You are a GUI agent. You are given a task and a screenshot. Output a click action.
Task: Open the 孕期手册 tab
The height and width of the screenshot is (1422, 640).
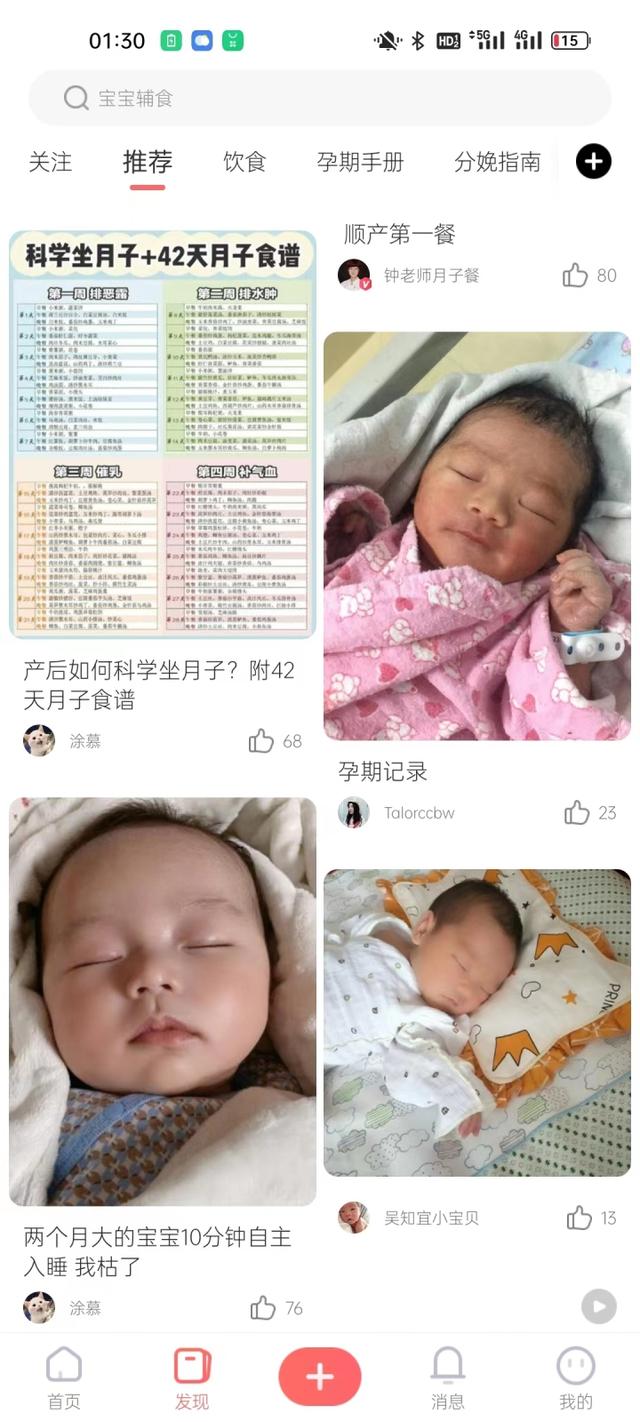pyautogui.click(x=360, y=162)
